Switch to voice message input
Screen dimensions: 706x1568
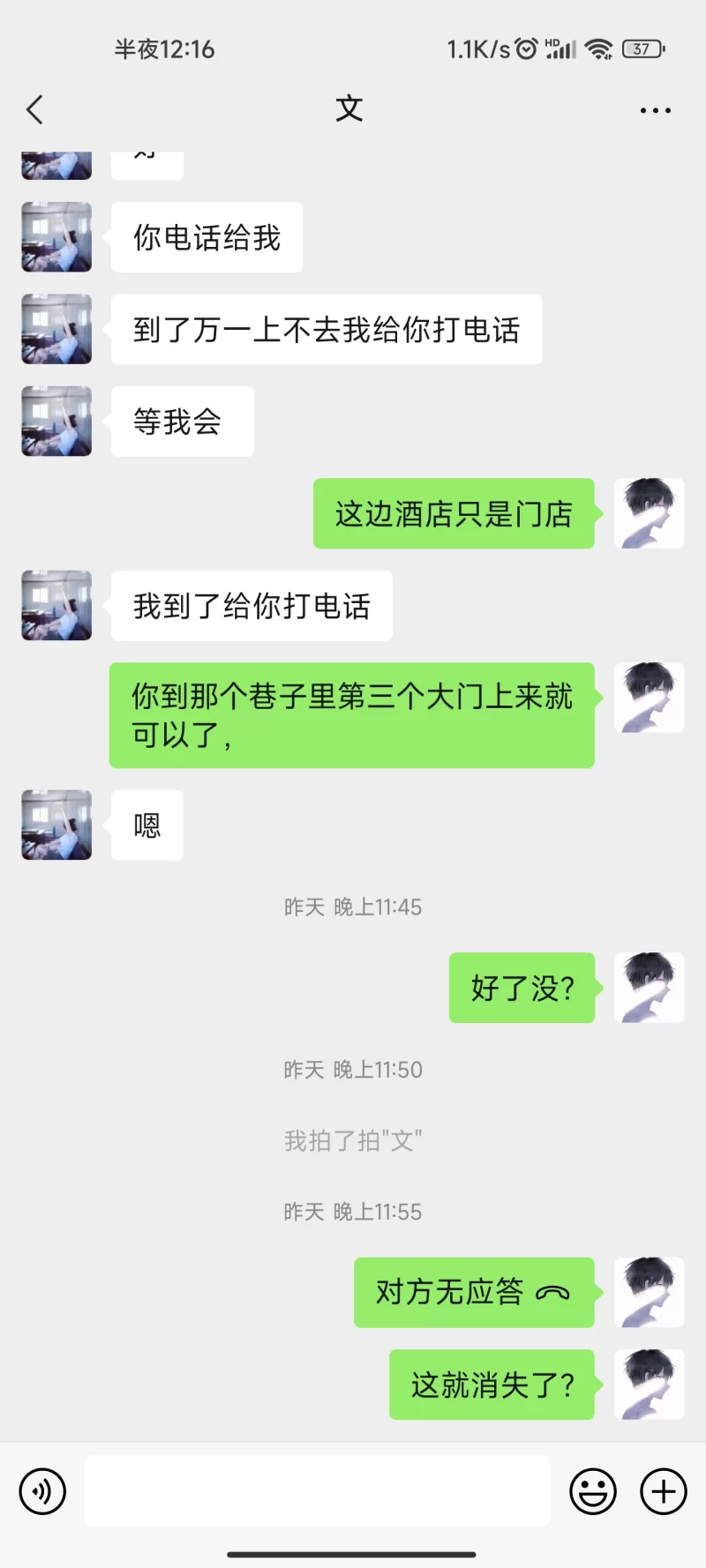(x=42, y=1491)
